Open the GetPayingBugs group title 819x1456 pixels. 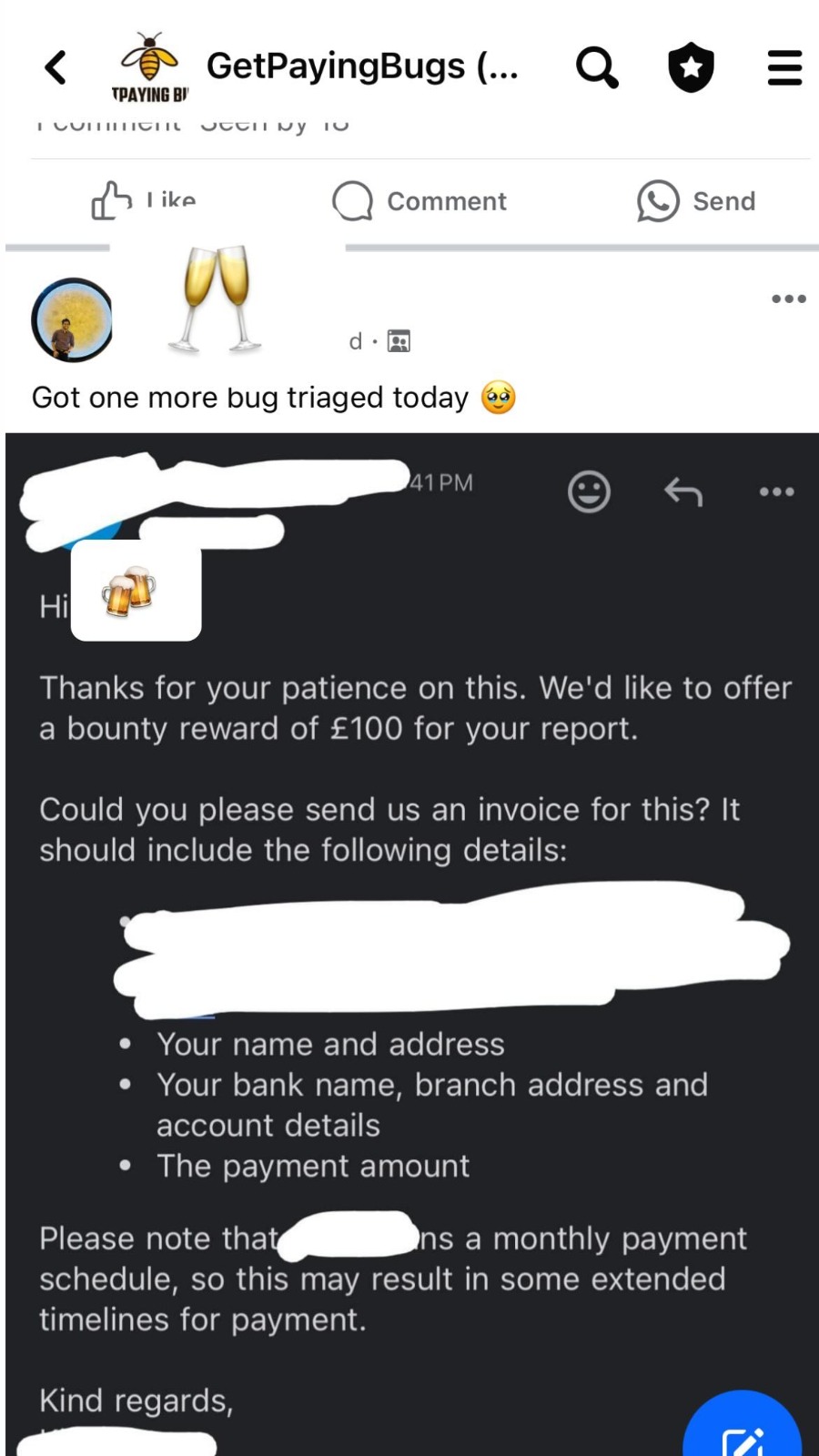[x=362, y=66]
